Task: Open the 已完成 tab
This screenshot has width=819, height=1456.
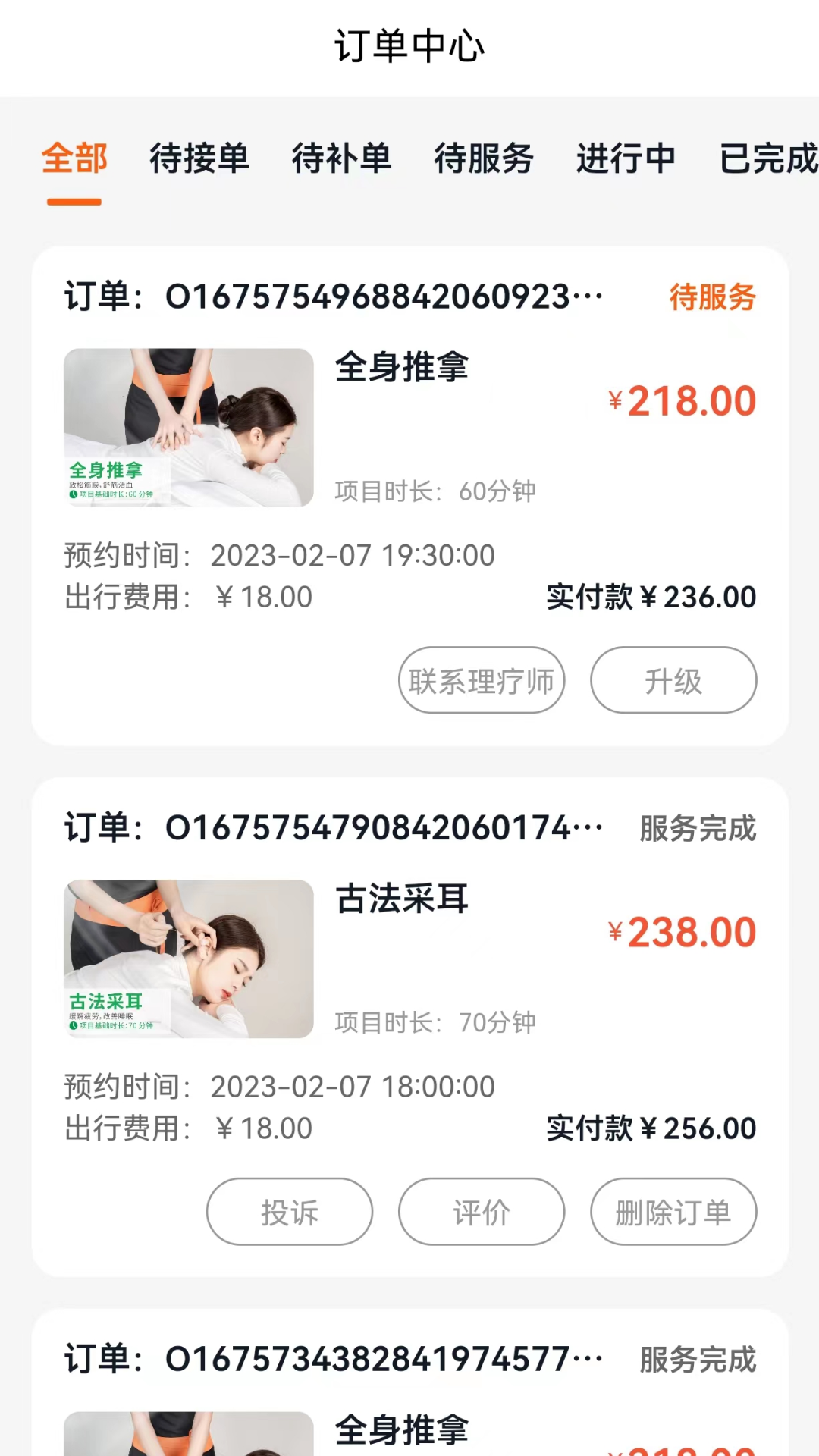Action: pos(766,159)
